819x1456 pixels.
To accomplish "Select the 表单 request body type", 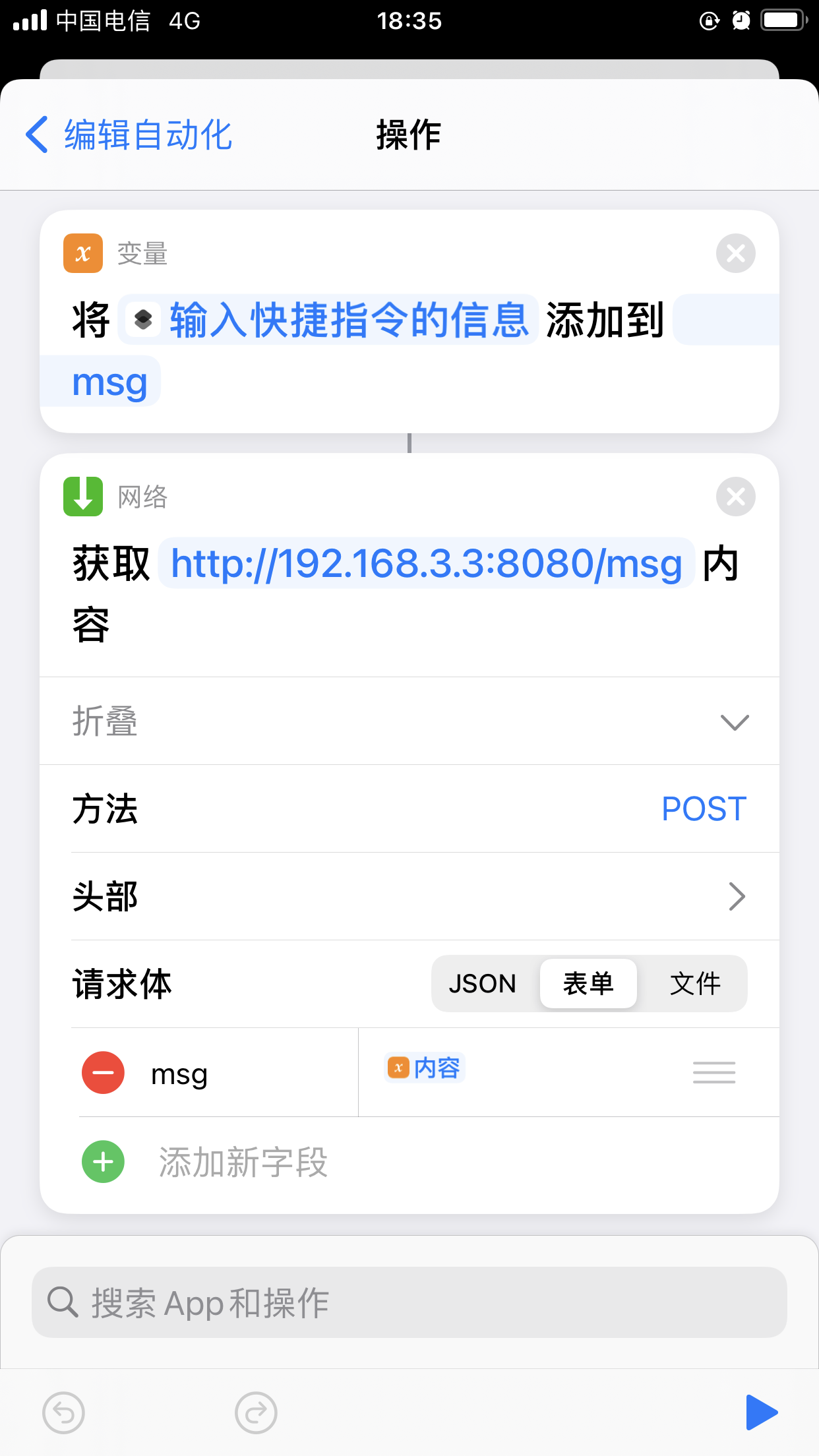I will coord(588,984).
